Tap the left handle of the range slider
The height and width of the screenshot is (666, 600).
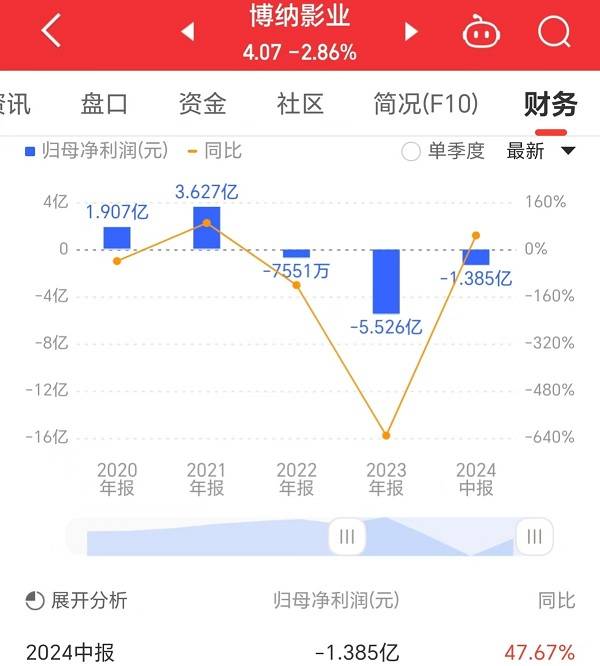[347, 536]
